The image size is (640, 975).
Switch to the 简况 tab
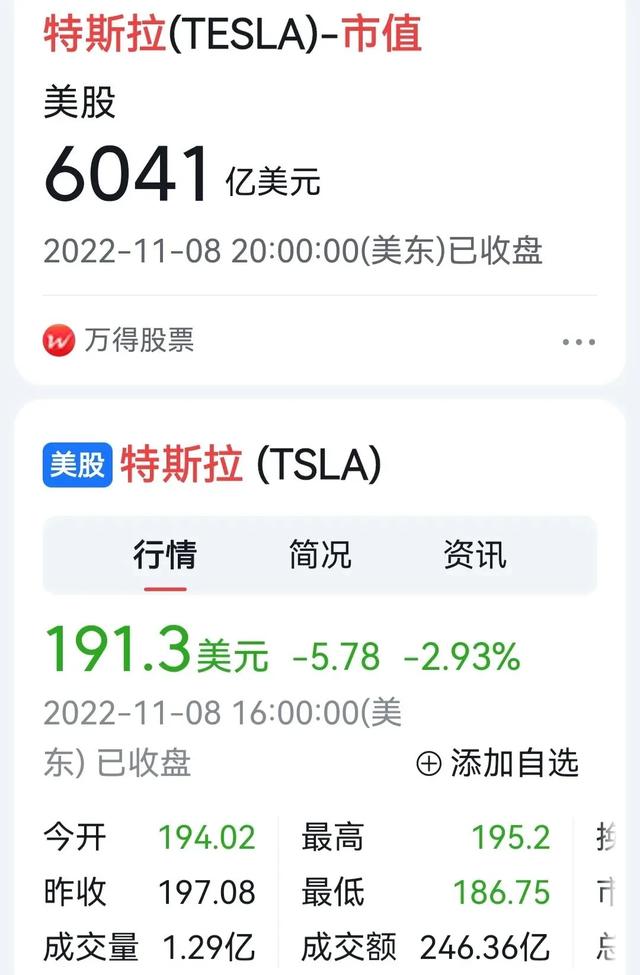(320, 555)
